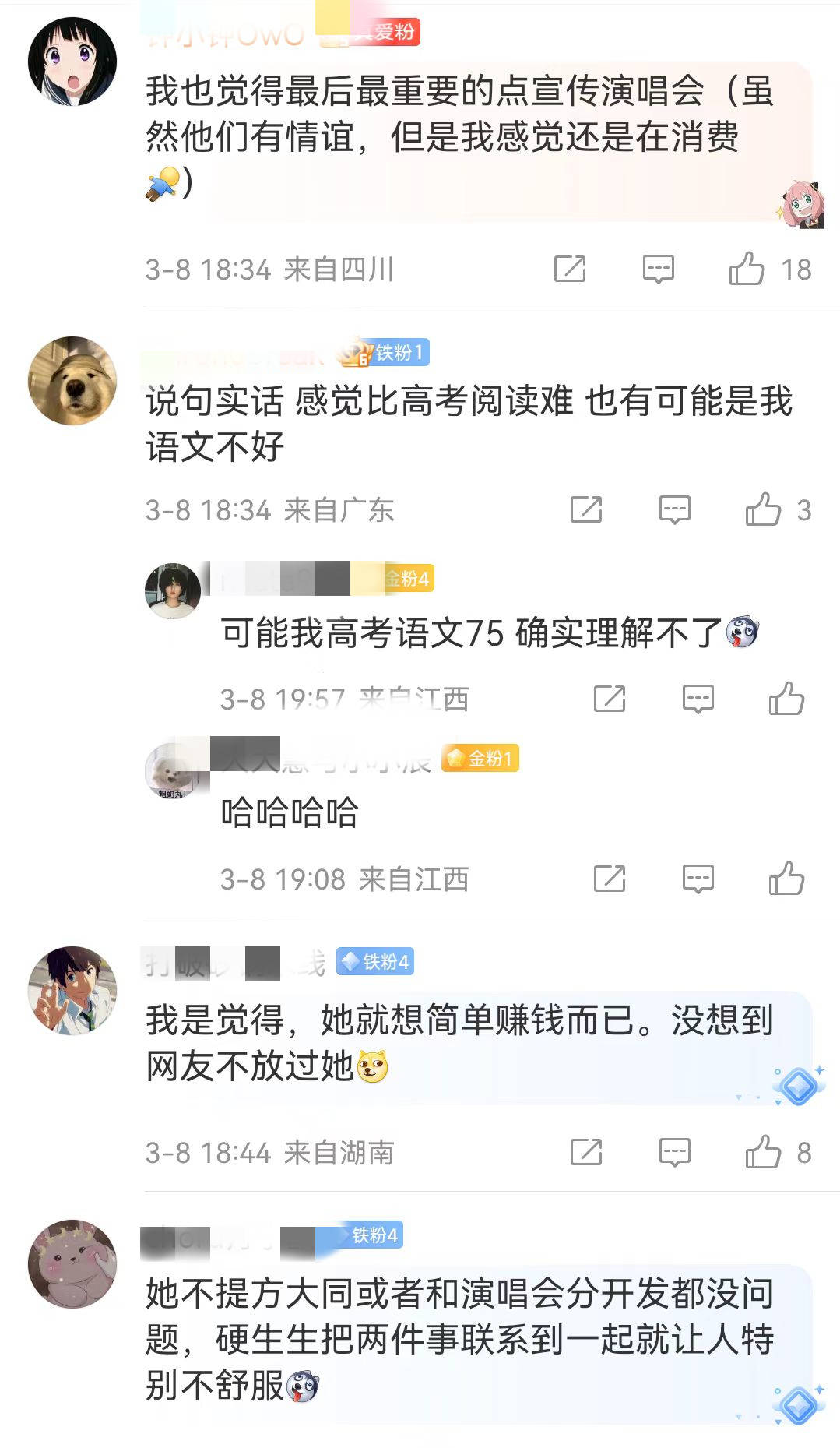Open the anime boy avatar's profile

[72, 991]
